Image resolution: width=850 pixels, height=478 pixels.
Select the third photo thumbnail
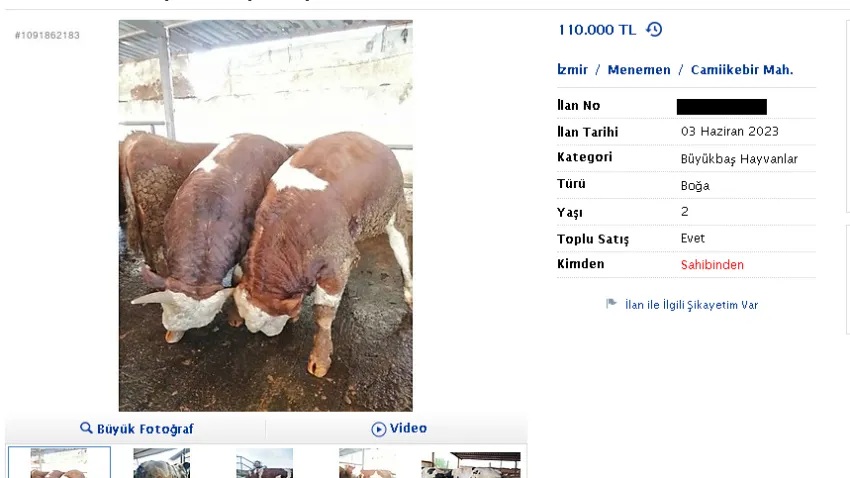(264, 463)
